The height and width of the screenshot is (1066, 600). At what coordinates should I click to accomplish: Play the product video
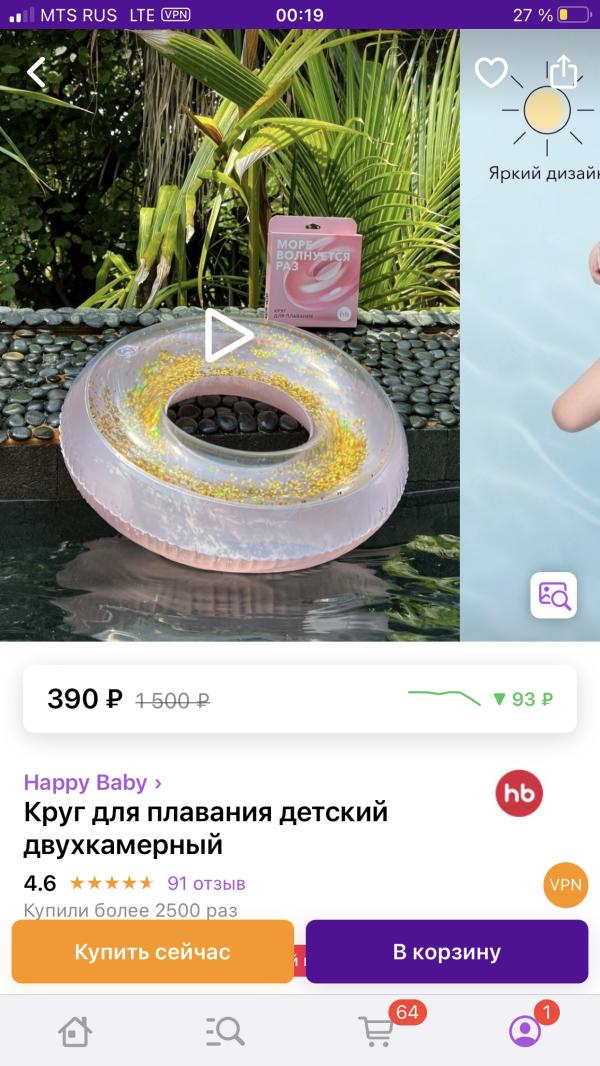coord(228,336)
